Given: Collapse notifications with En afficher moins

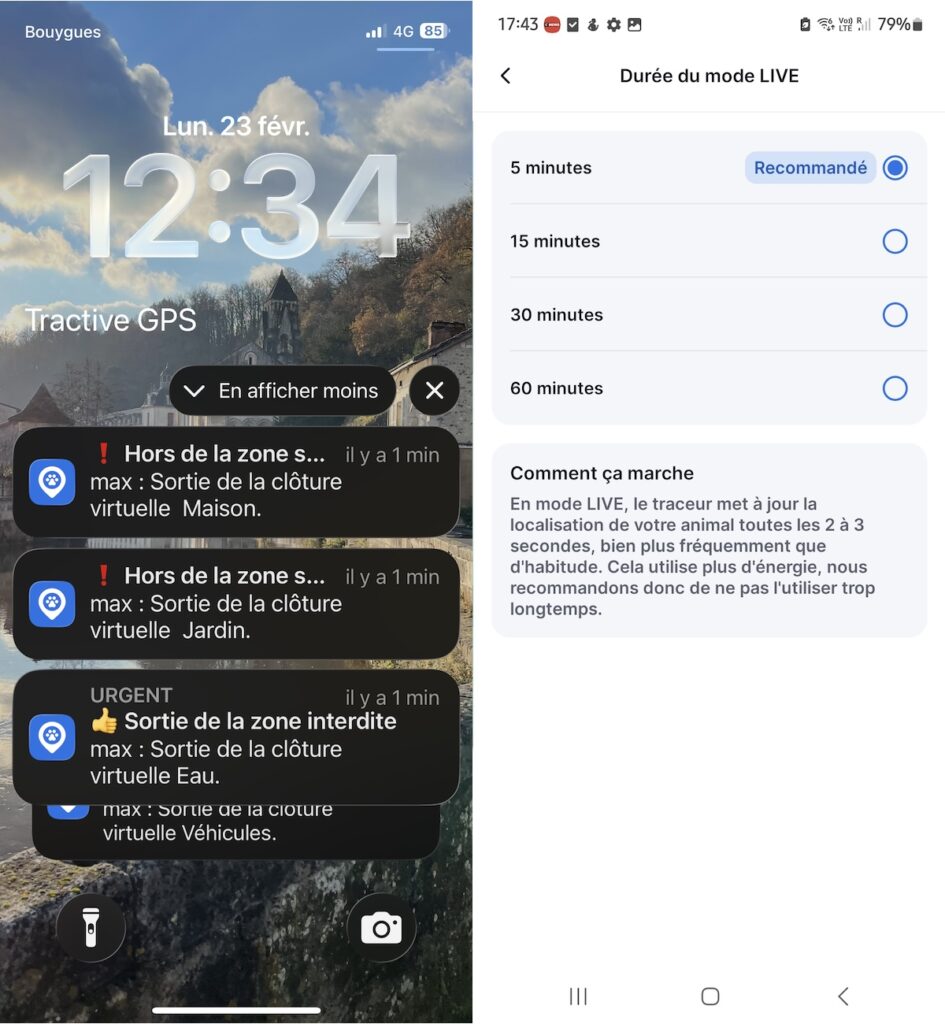Looking at the screenshot, I should point(284,391).
